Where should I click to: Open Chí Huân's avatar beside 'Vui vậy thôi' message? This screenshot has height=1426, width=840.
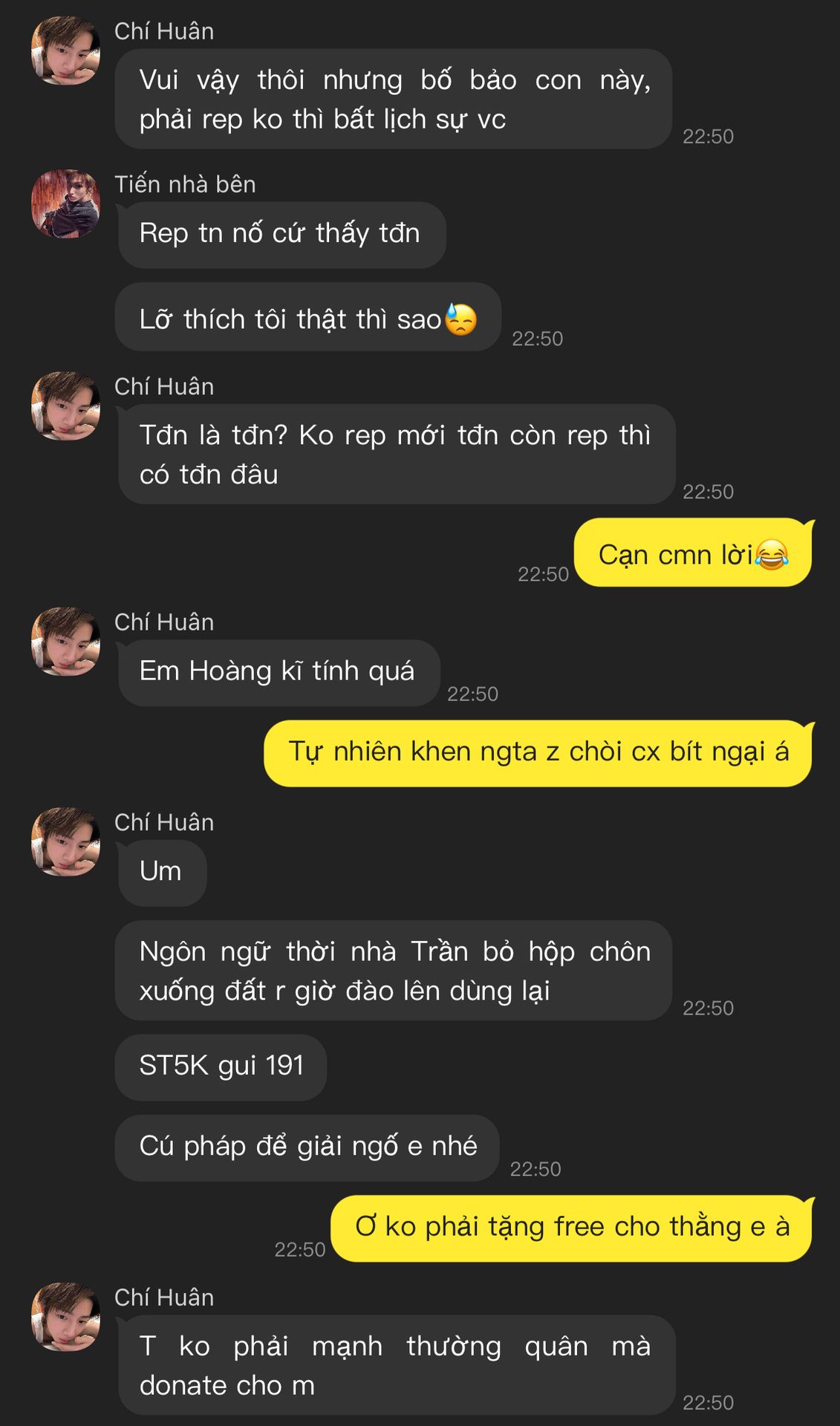(x=65, y=51)
